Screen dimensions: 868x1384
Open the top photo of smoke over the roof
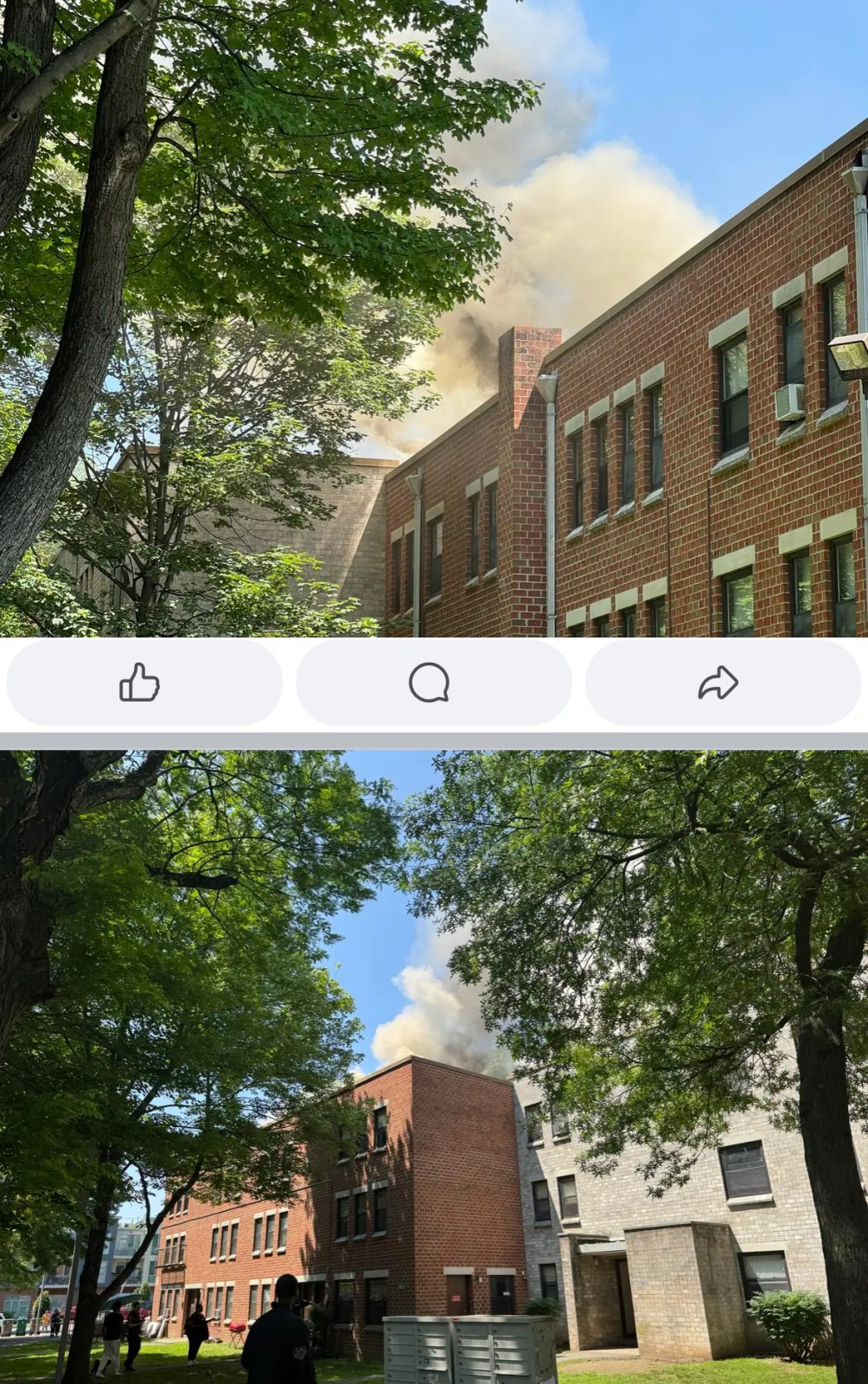(434, 318)
